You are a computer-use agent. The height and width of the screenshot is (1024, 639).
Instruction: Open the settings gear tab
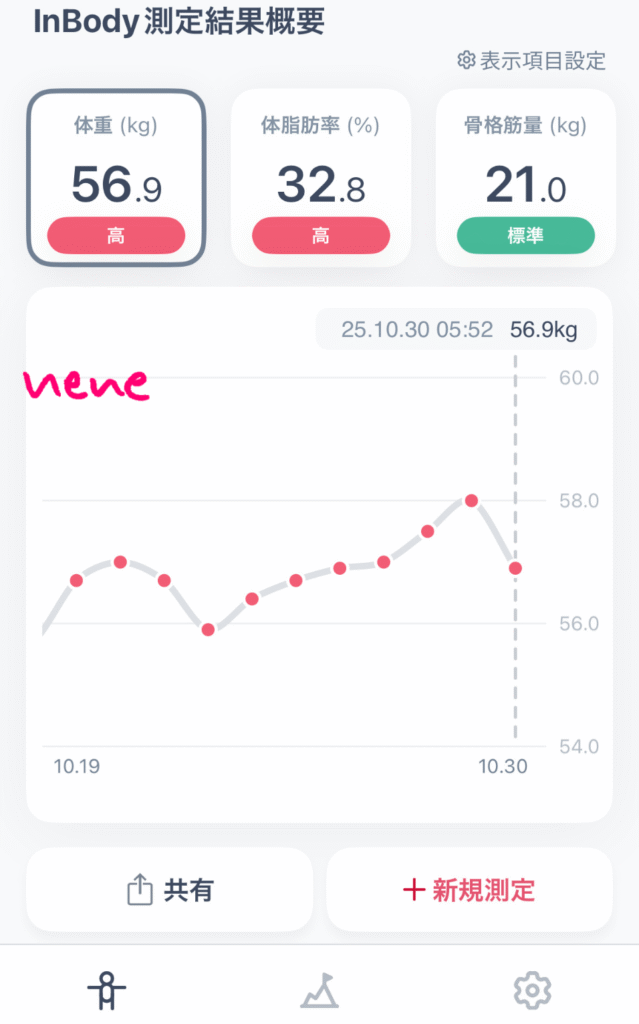pos(532,990)
